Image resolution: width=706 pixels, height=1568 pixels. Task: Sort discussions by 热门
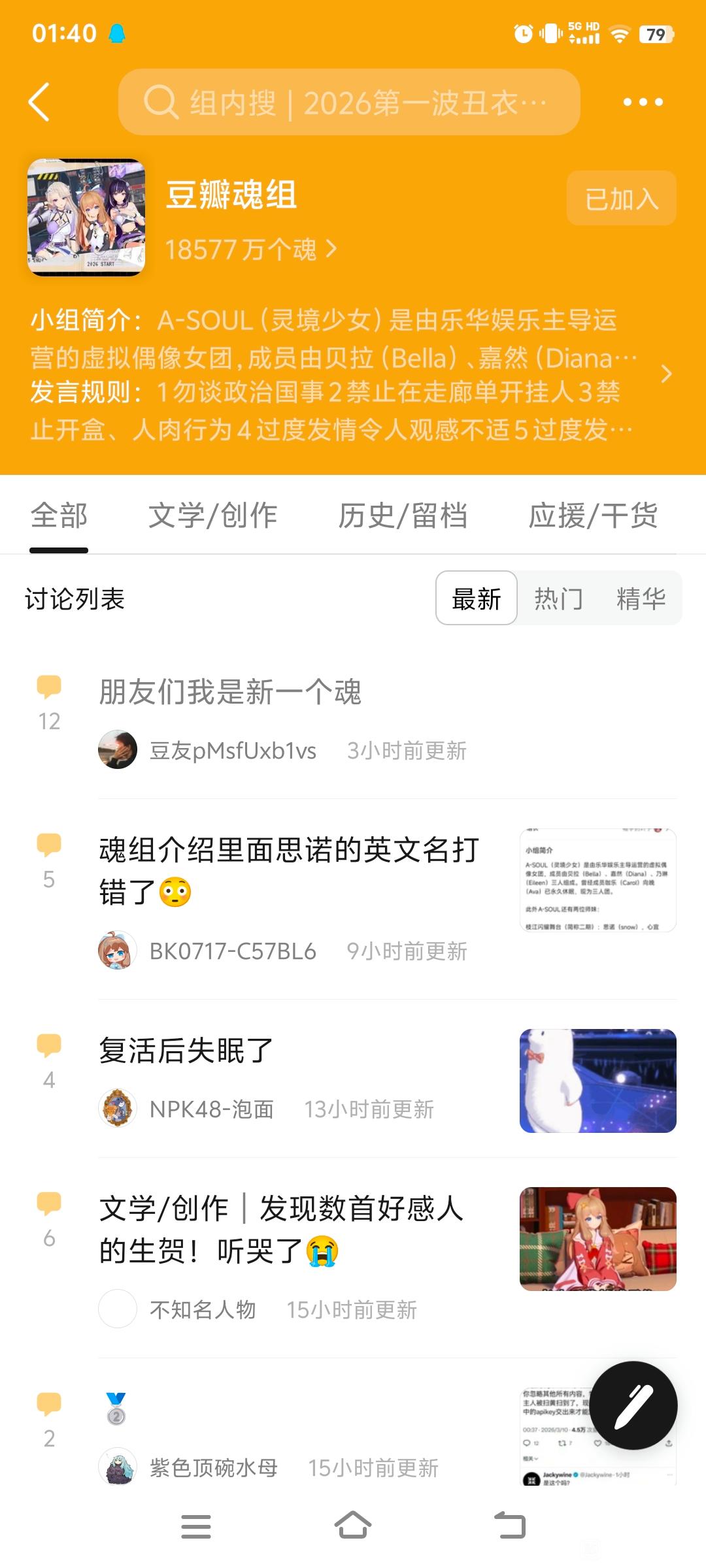[x=558, y=598]
